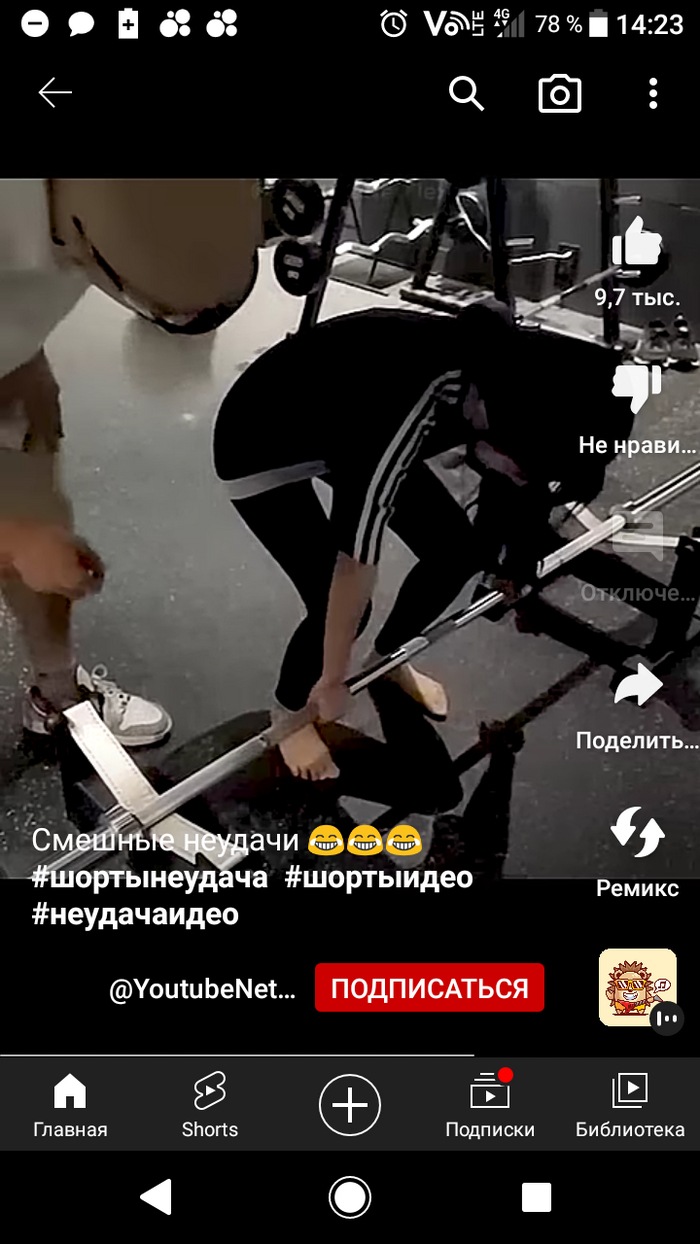Subscribe with the ПОДПИСАТЬСЯ button
The image size is (700, 1244).
(x=430, y=988)
